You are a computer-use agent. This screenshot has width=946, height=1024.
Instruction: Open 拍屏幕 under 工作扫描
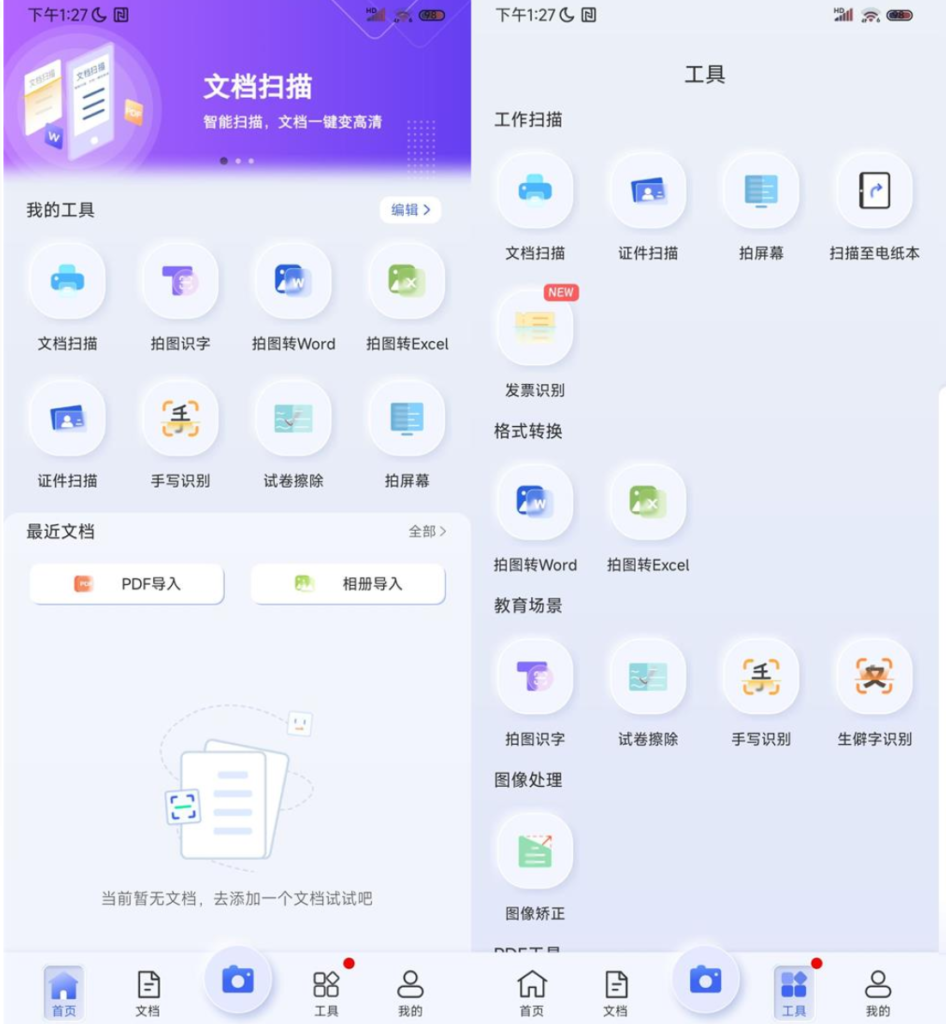point(761,191)
